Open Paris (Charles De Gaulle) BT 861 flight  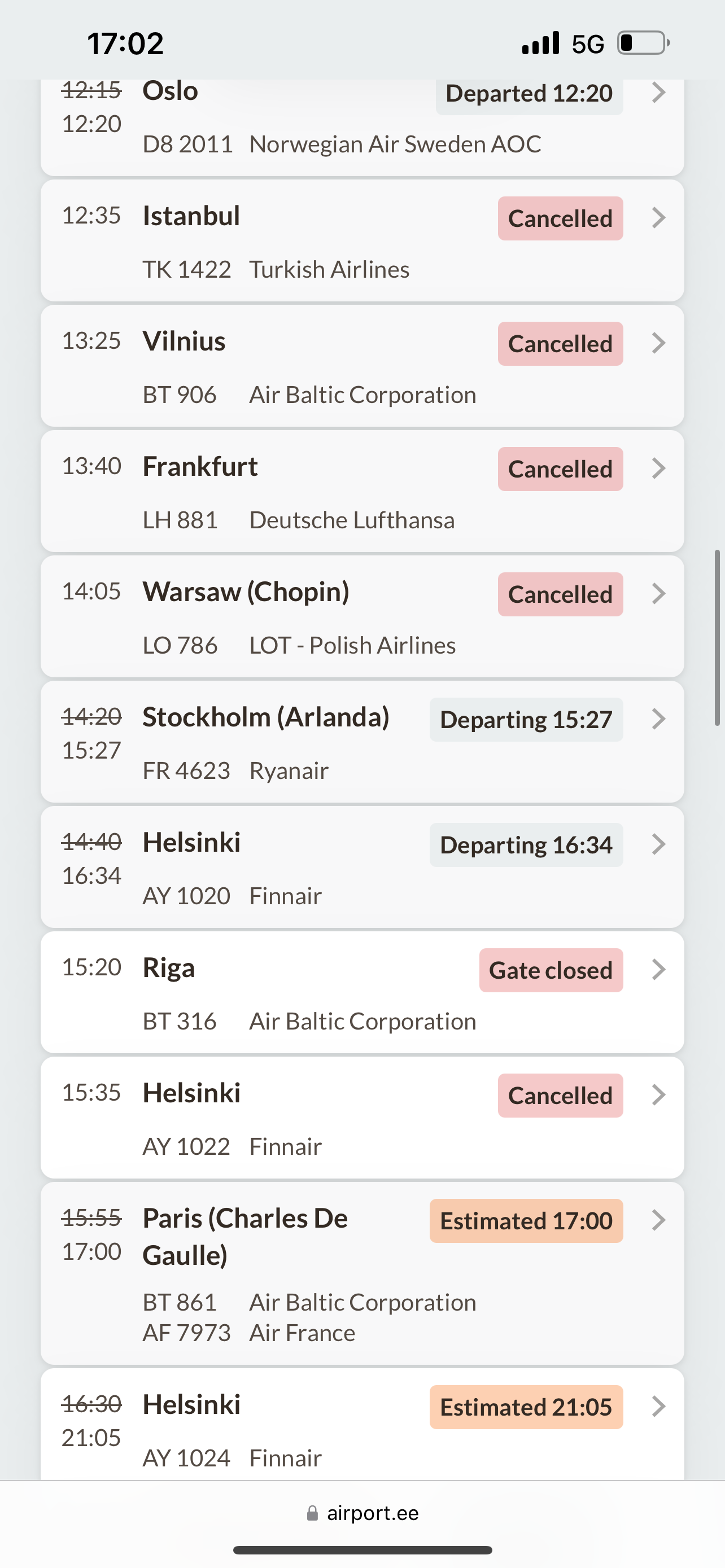coord(362,1274)
